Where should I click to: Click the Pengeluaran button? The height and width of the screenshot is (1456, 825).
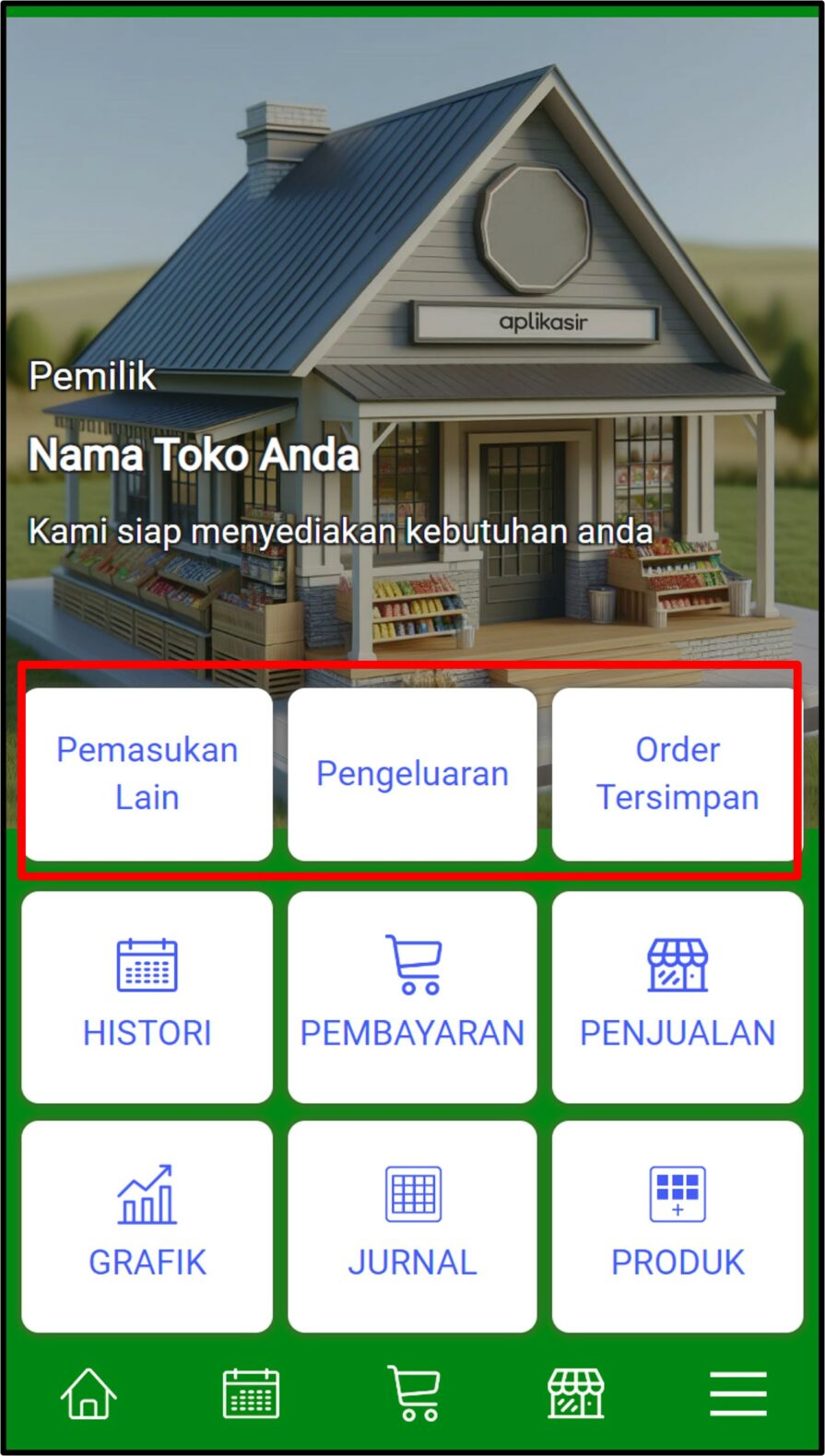pos(412,774)
